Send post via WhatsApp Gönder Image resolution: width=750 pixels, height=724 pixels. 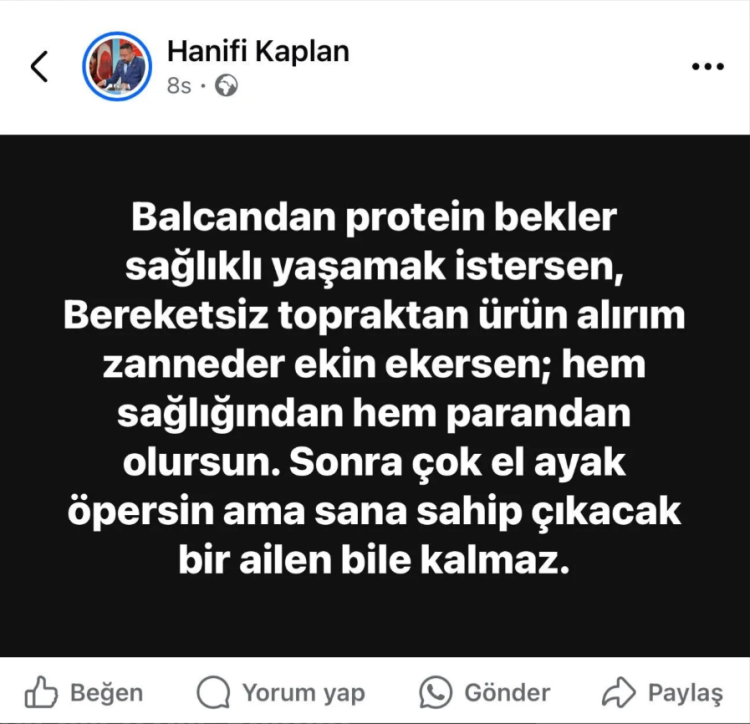click(485, 692)
